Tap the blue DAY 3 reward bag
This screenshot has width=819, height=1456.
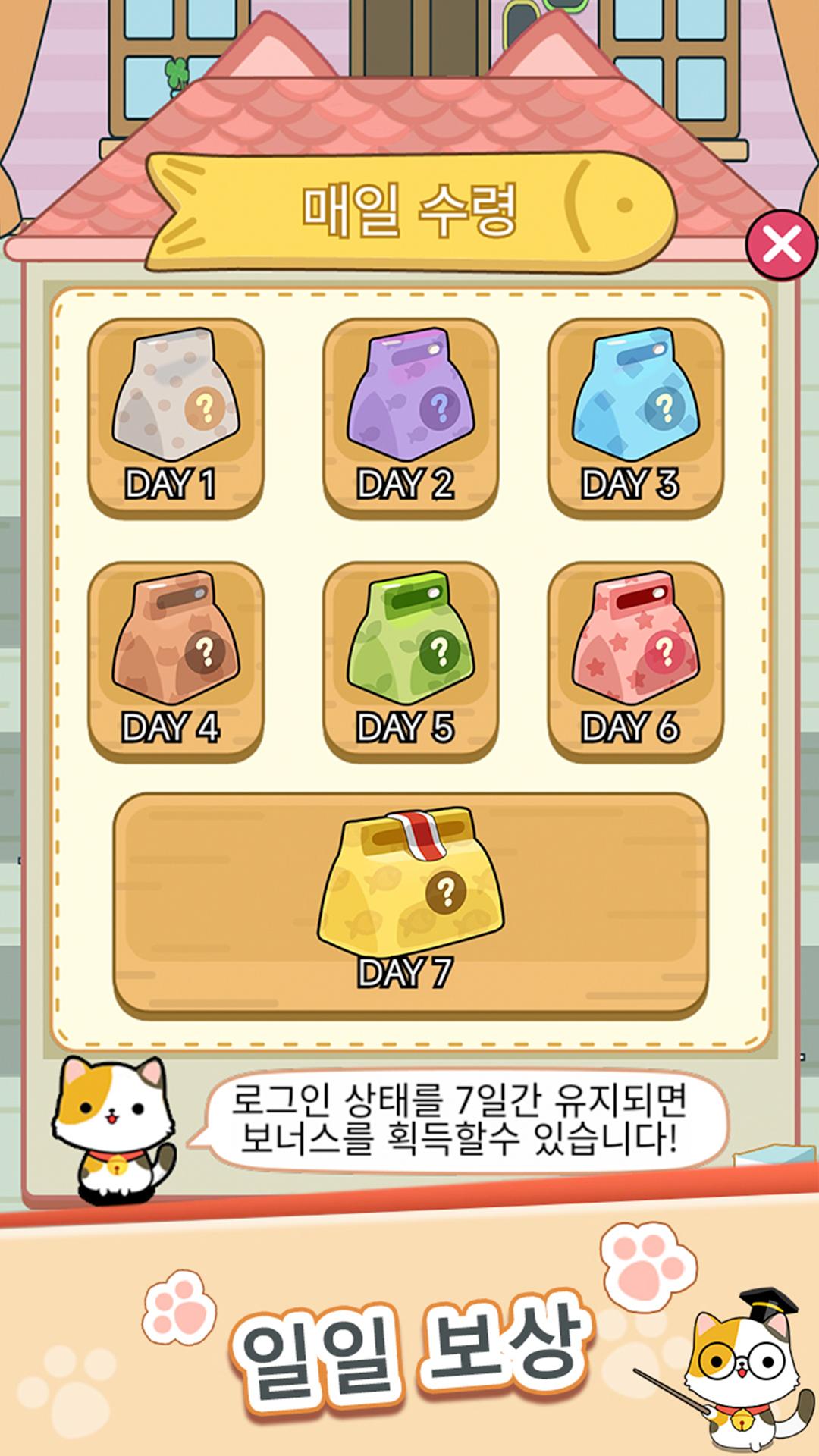635,418
